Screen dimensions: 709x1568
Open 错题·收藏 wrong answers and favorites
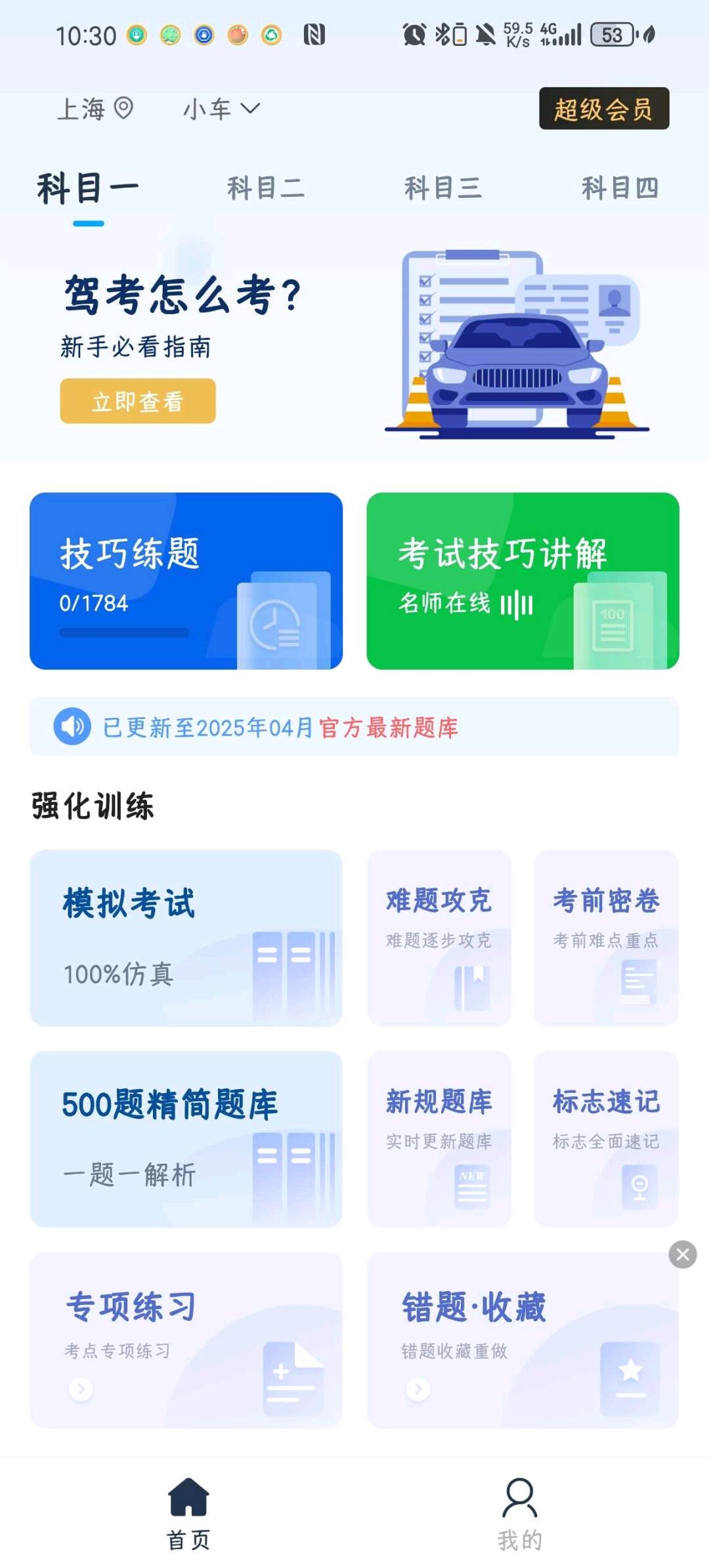523,1340
